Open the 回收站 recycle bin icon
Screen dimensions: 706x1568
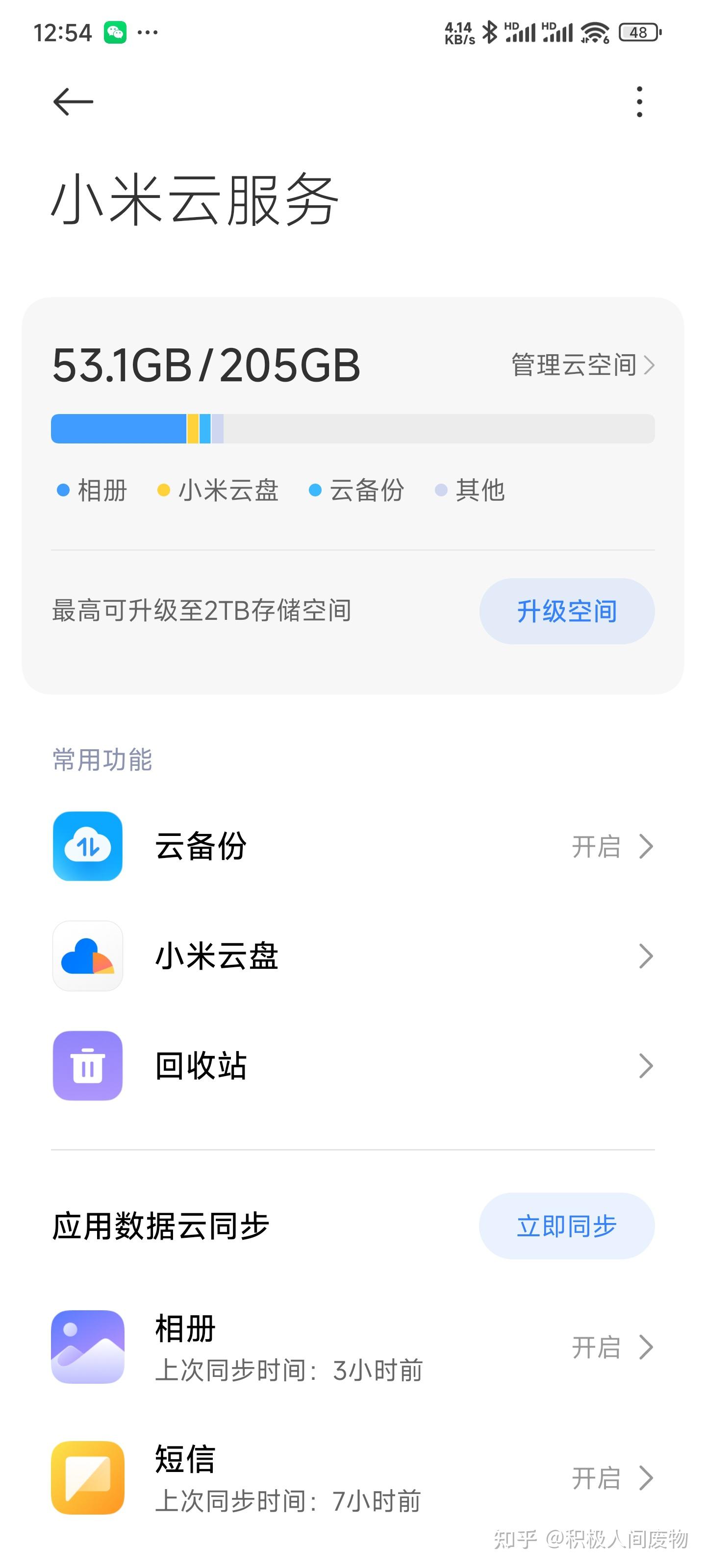coord(87,1066)
